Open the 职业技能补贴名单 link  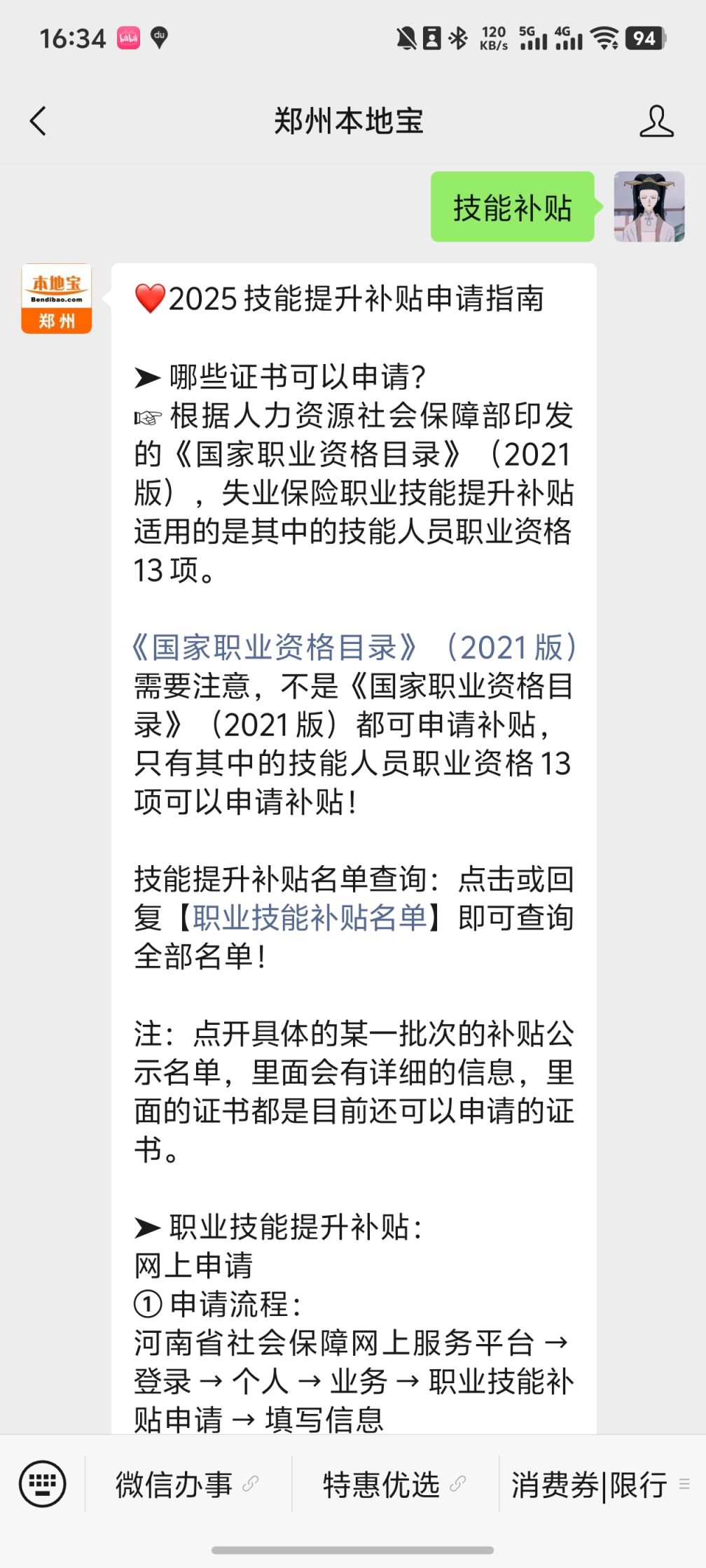click(310, 918)
